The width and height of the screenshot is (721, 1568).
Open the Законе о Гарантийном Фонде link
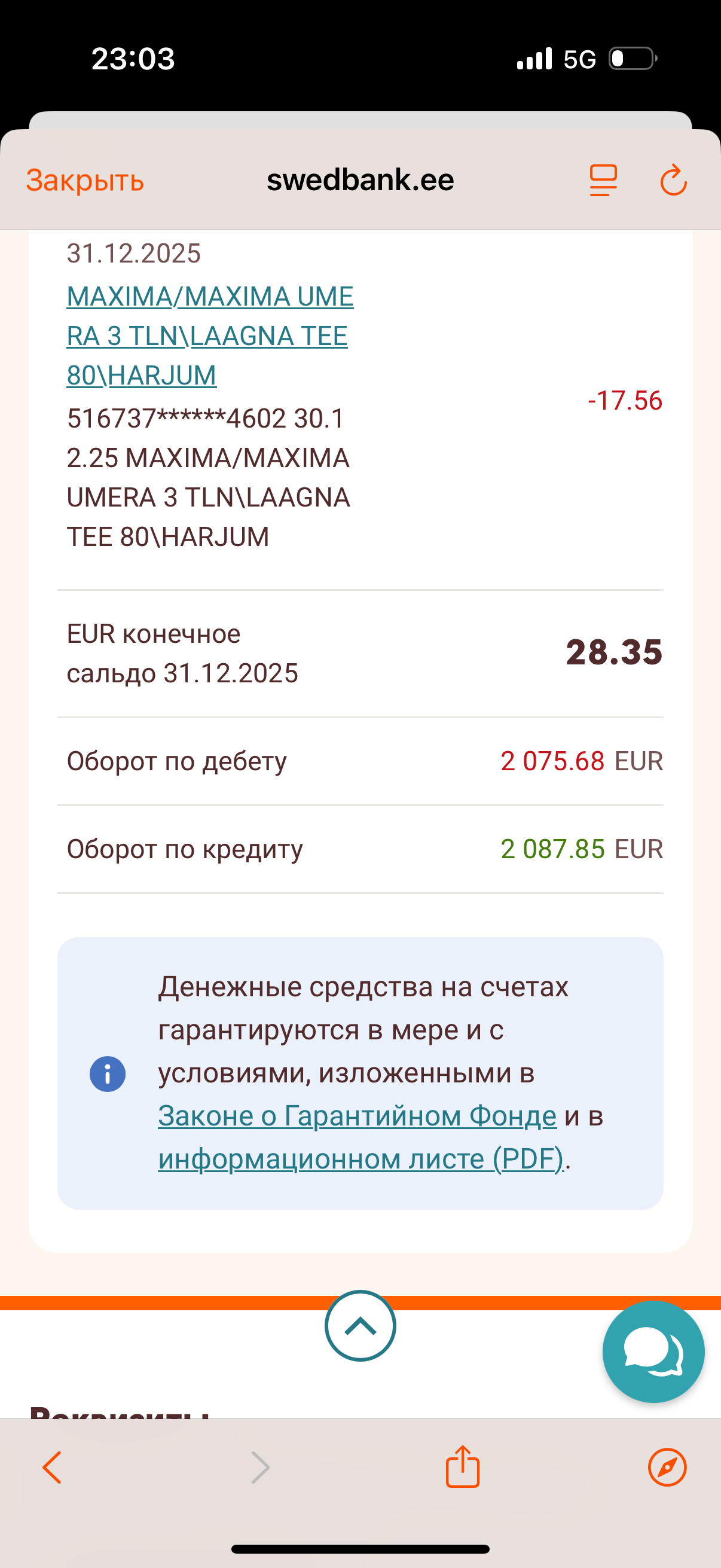357,1116
